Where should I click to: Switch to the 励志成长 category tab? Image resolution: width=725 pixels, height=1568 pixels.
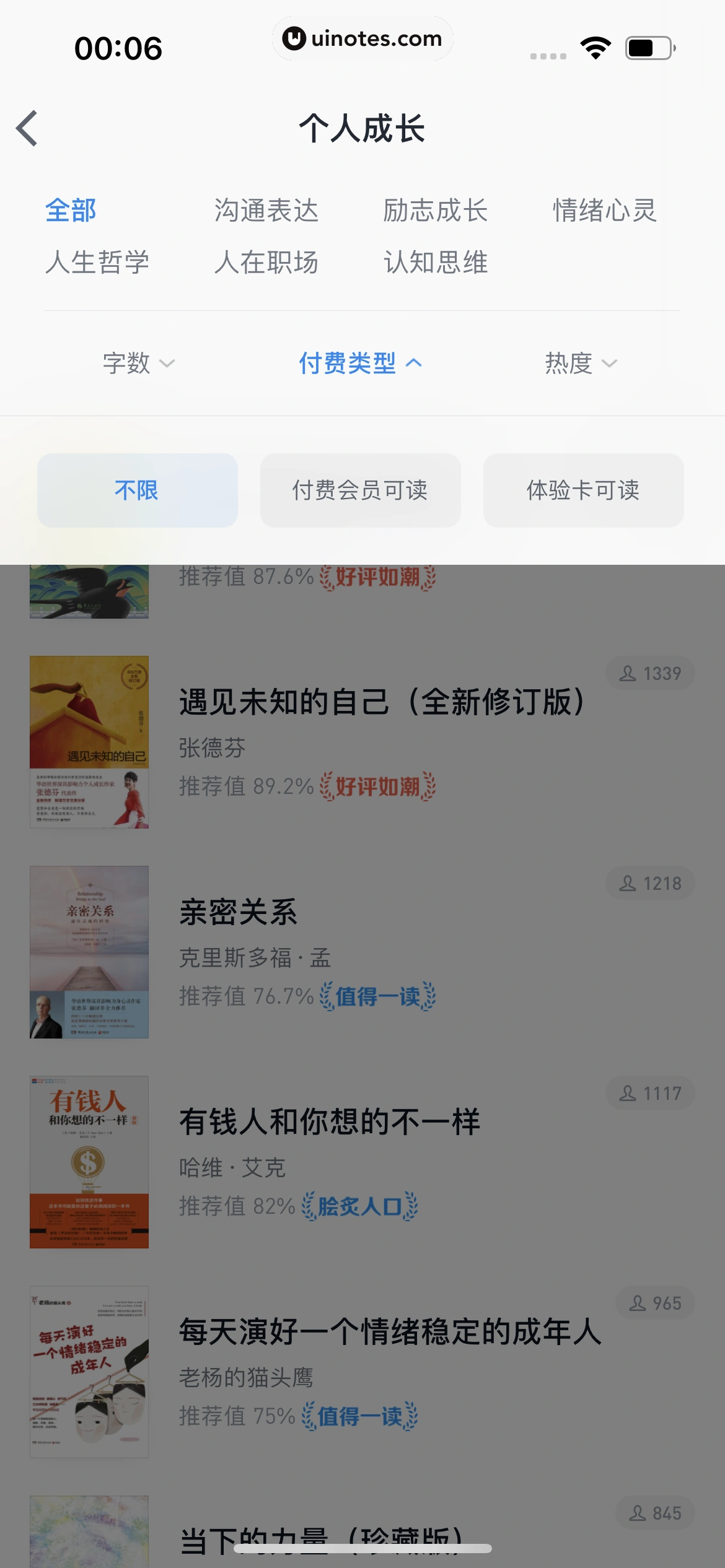pos(436,211)
